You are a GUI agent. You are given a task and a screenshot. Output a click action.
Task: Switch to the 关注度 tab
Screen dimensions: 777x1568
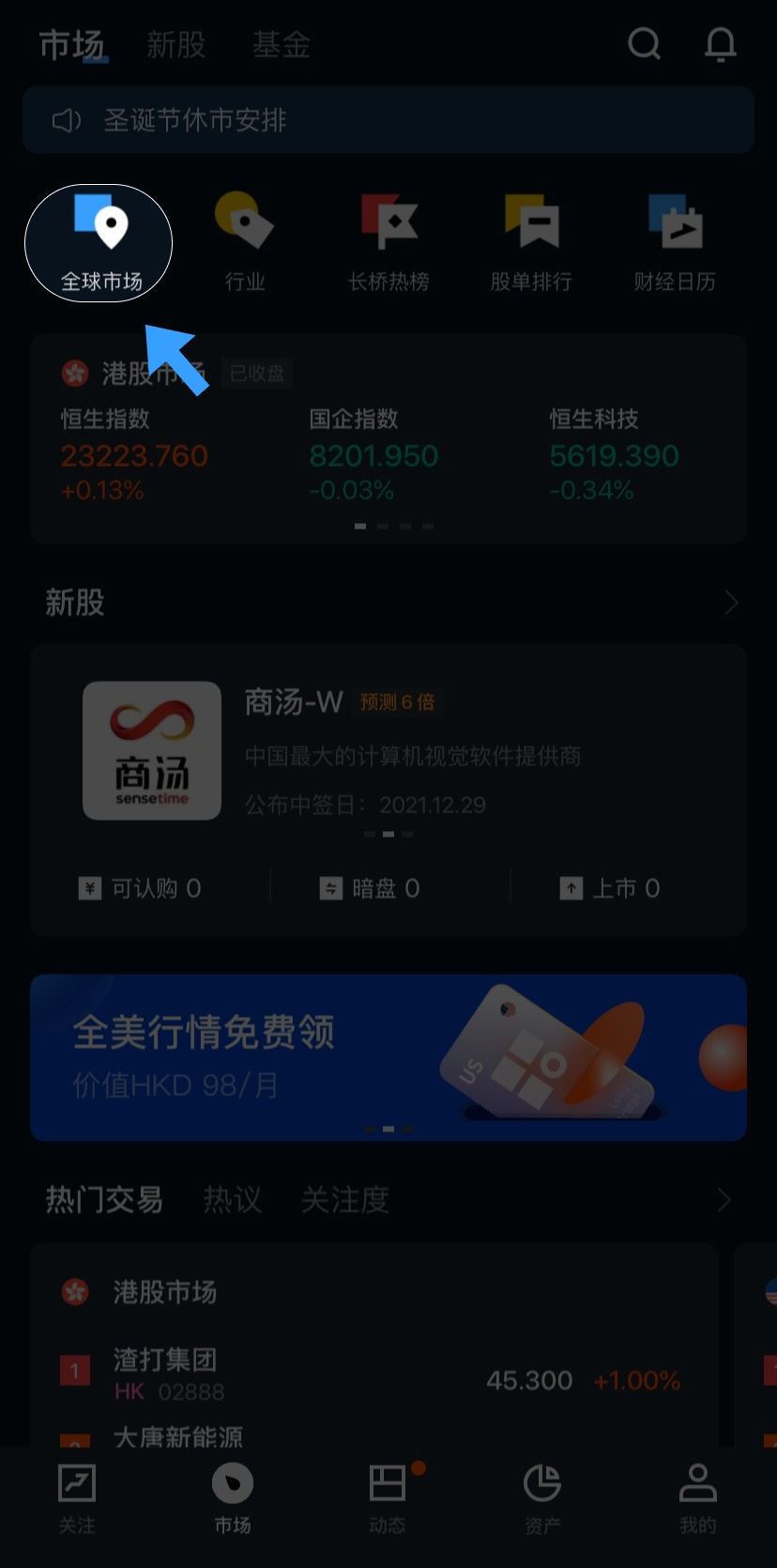click(x=344, y=1200)
